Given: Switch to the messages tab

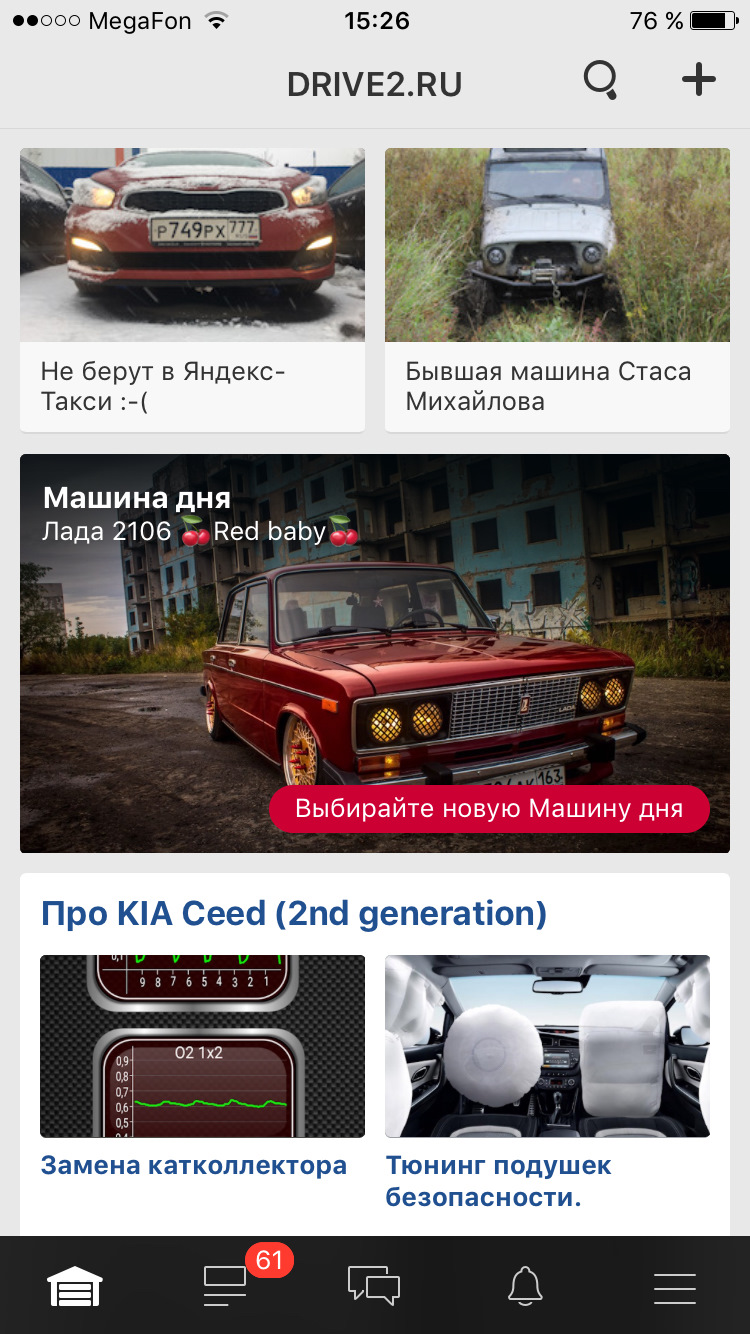Looking at the screenshot, I should tap(374, 1287).
